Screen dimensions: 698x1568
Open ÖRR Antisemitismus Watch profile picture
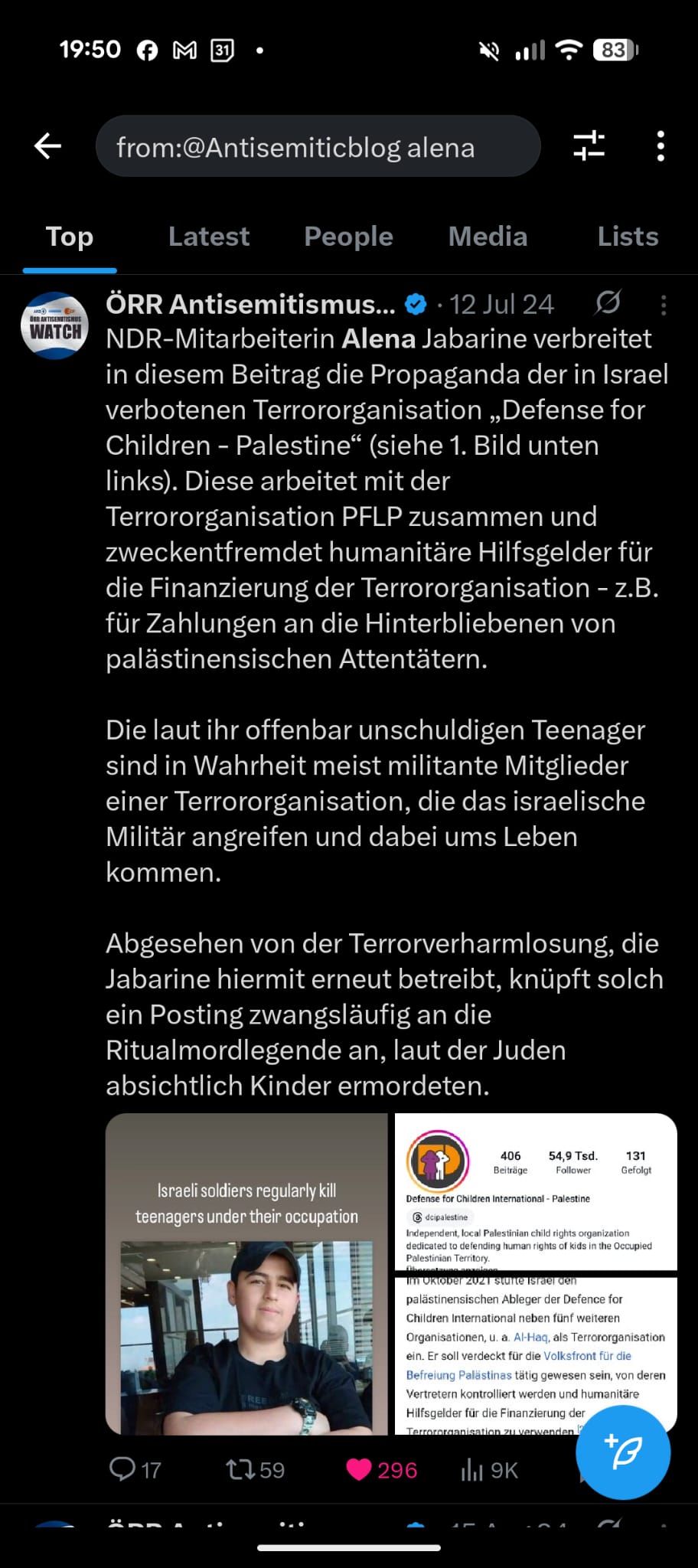(x=54, y=325)
